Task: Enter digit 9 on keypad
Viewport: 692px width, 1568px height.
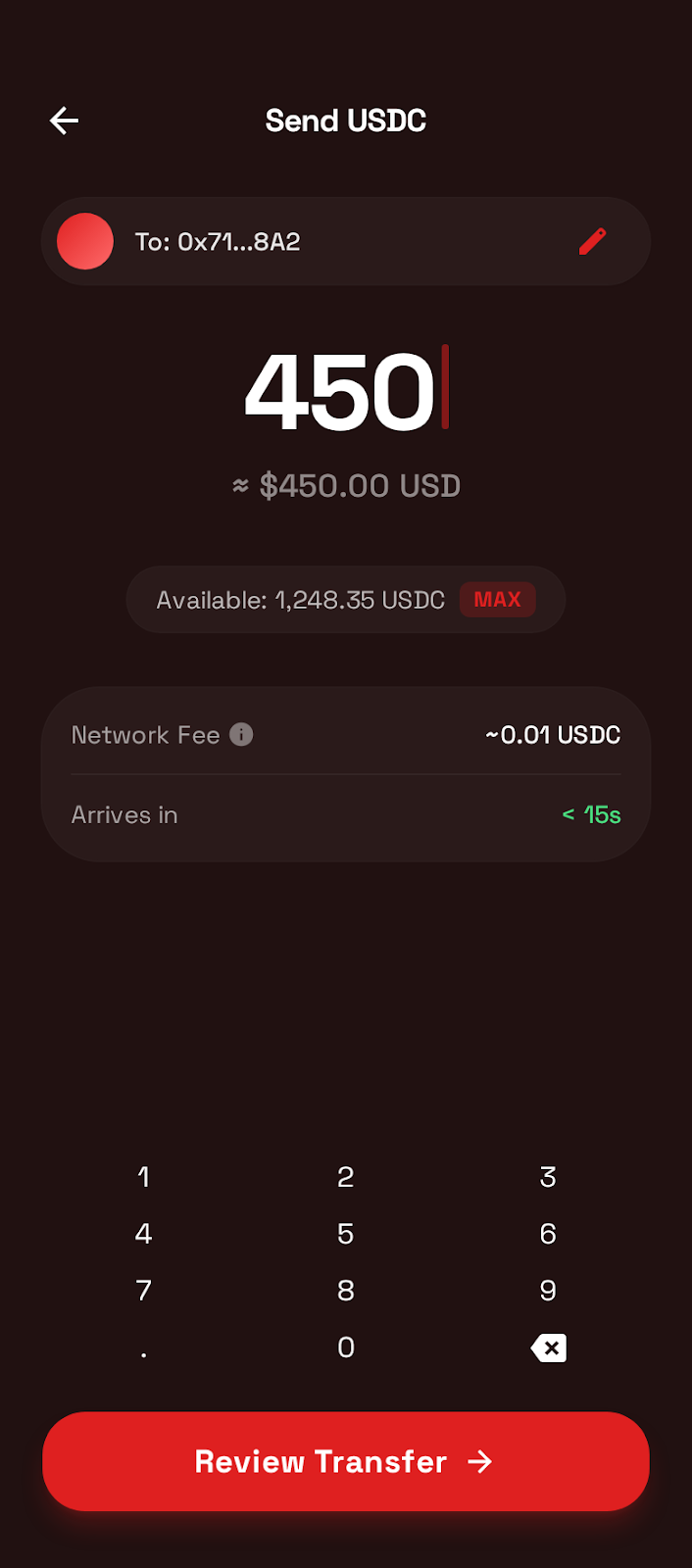Action: point(548,1291)
